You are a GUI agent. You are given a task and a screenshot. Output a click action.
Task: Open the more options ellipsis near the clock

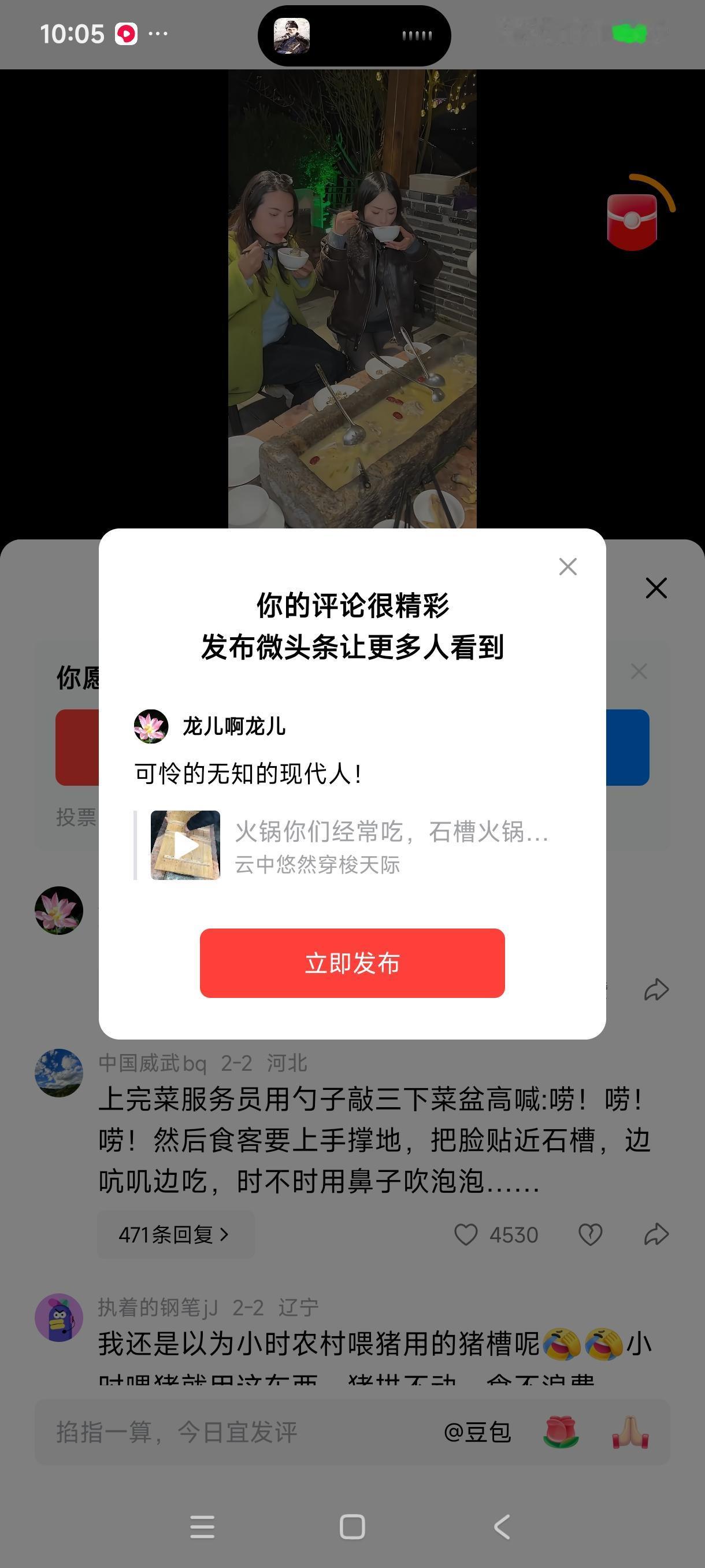click(157, 34)
